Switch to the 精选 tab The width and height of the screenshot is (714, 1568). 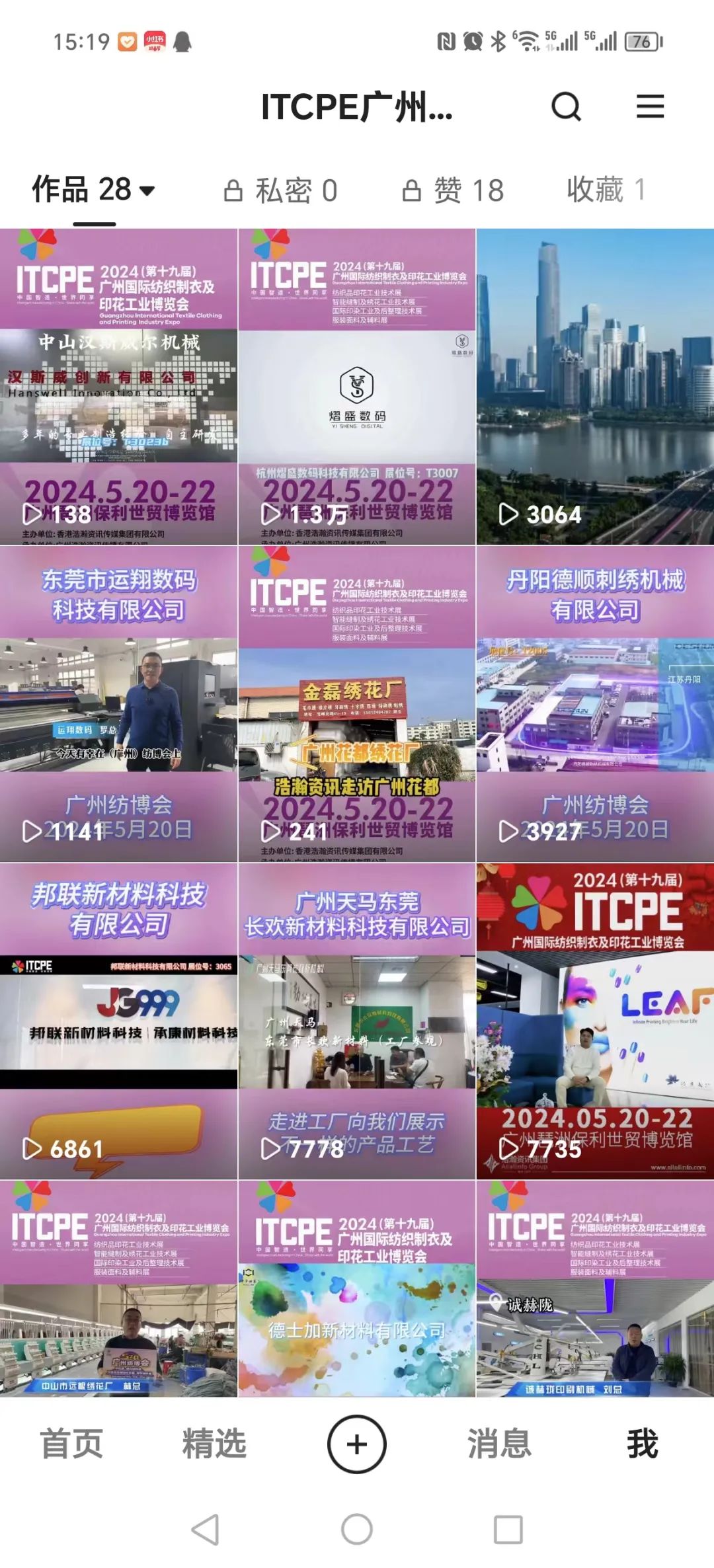coord(214,1443)
